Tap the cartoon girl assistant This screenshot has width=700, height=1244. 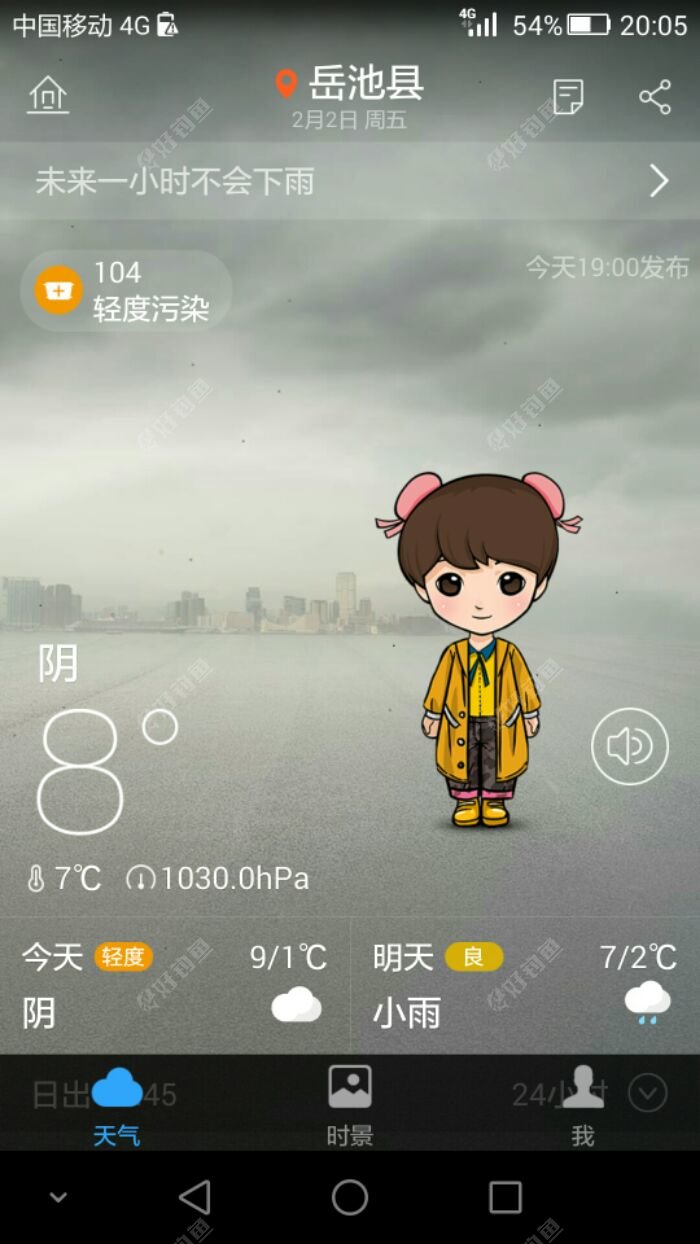(479, 650)
